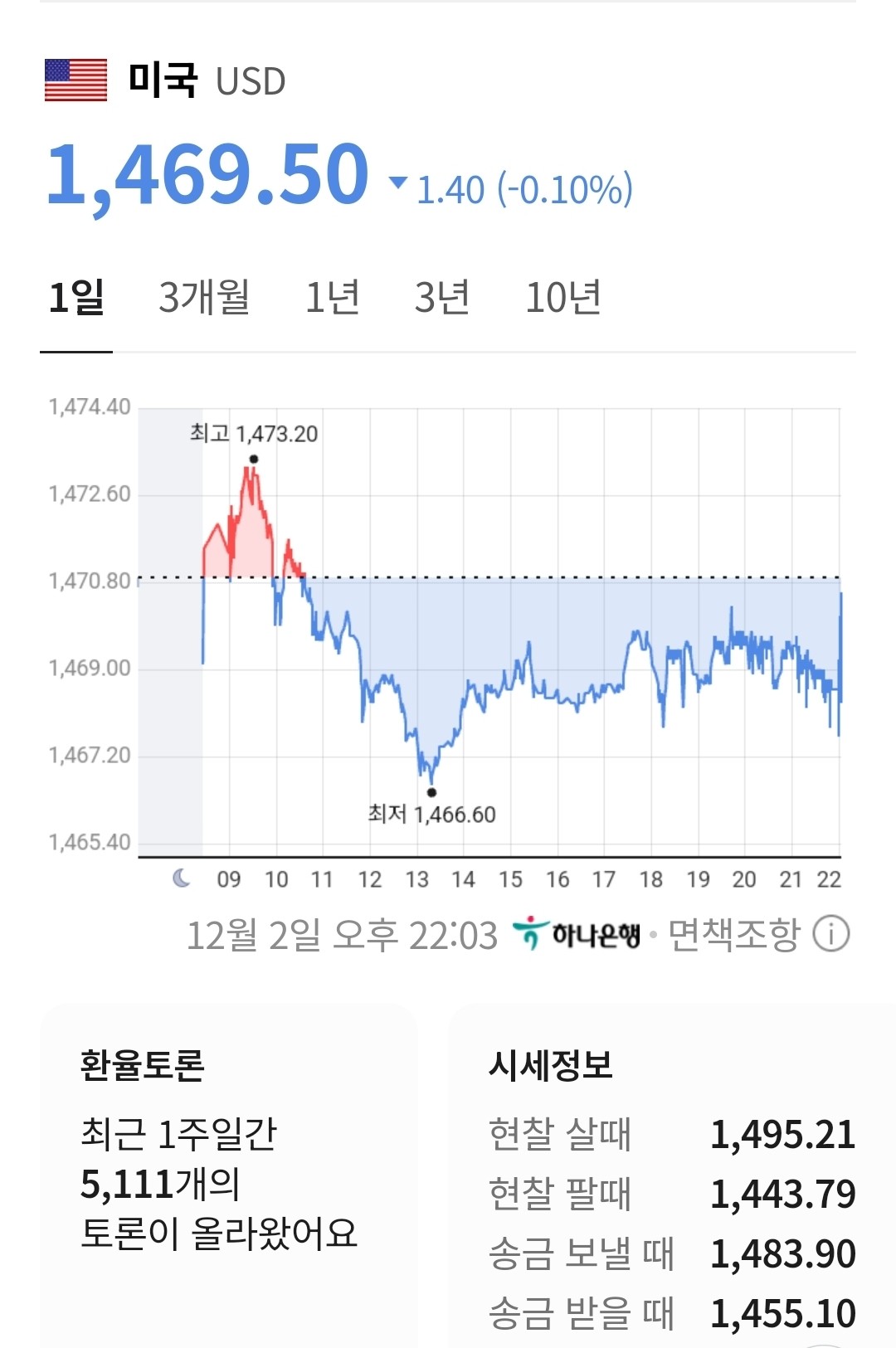Toggle the 3년 chart period
896x1348 pixels.
tap(441, 299)
